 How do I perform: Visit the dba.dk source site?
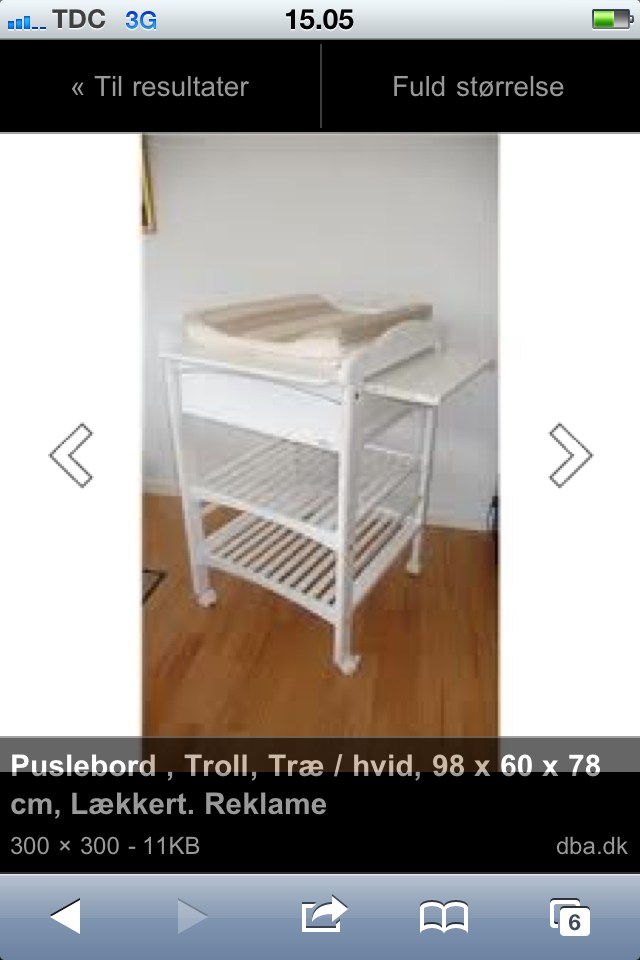[591, 846]
